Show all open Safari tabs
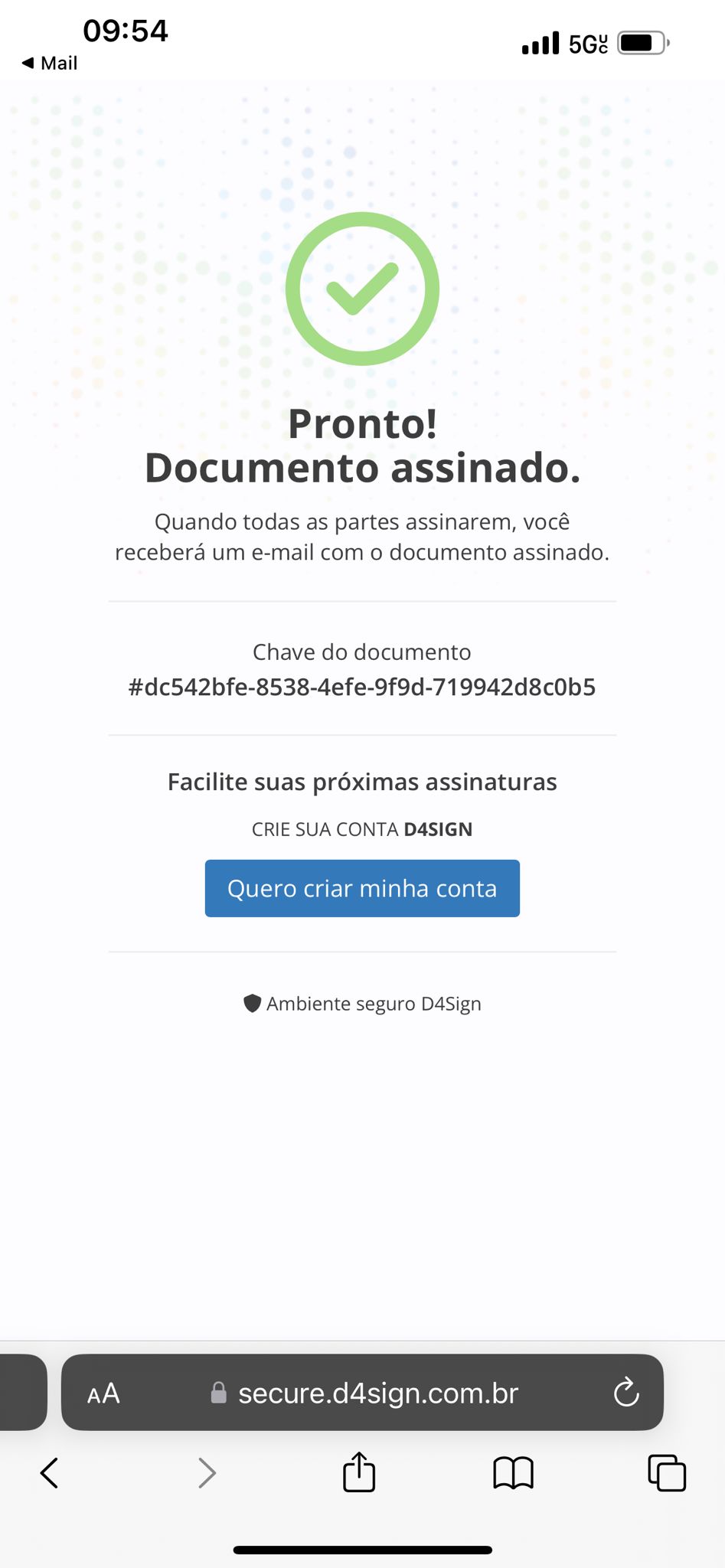 click(666, 1472)
